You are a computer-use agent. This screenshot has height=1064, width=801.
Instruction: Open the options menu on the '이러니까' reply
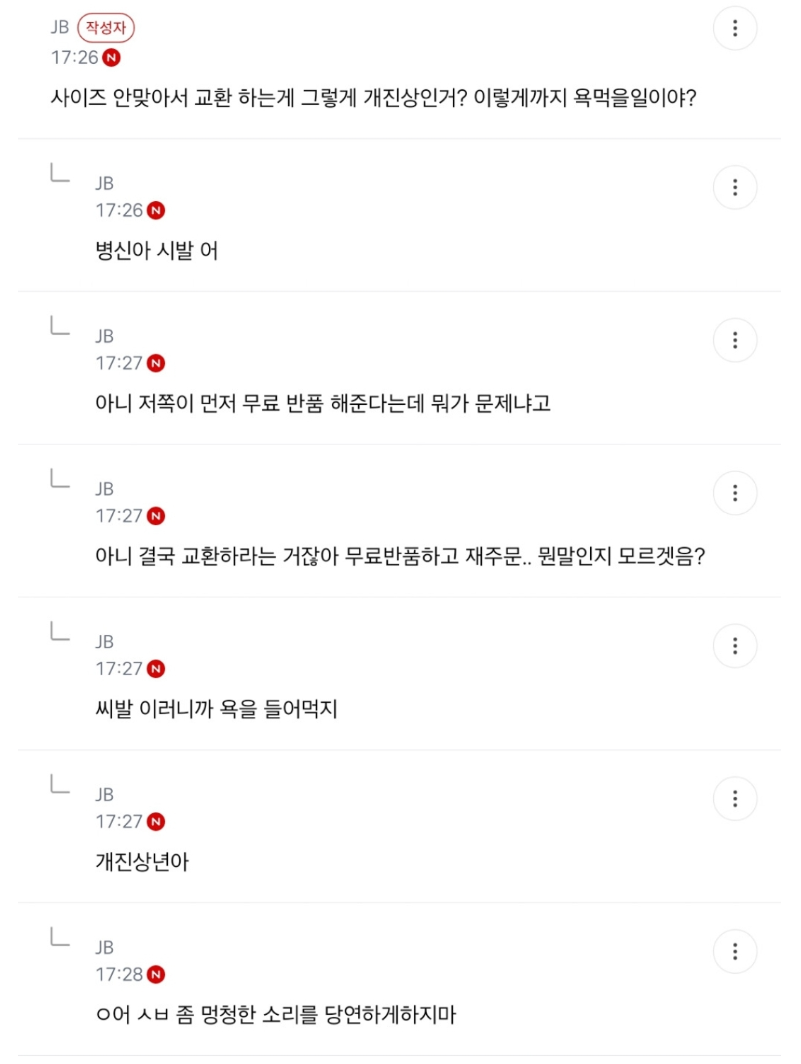(x=735, y=646)
